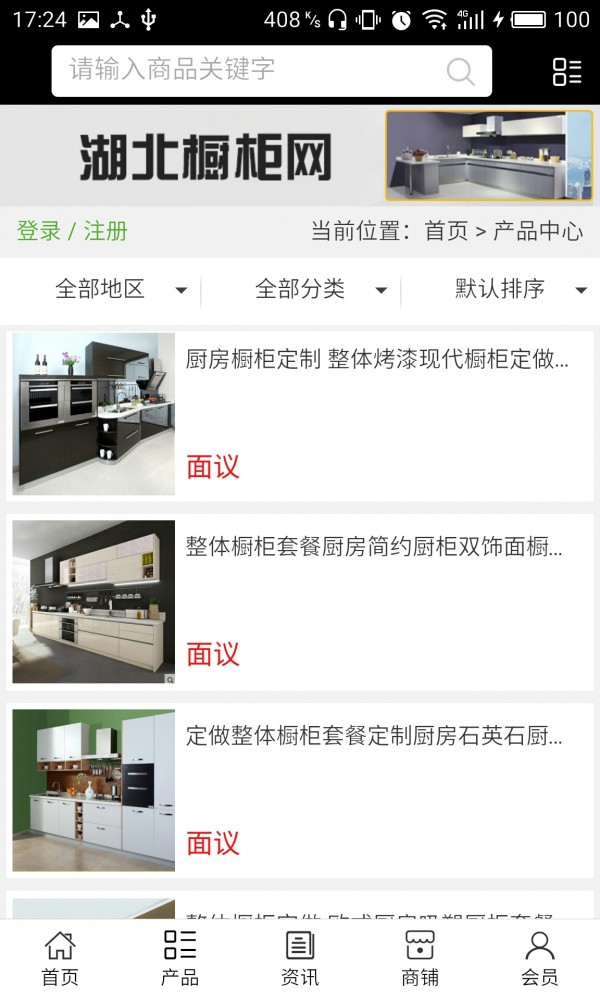Screen dimensions: 600x1000
Task: Expand the 全部分类 category dropdown
Action: (x=320, y=290)
